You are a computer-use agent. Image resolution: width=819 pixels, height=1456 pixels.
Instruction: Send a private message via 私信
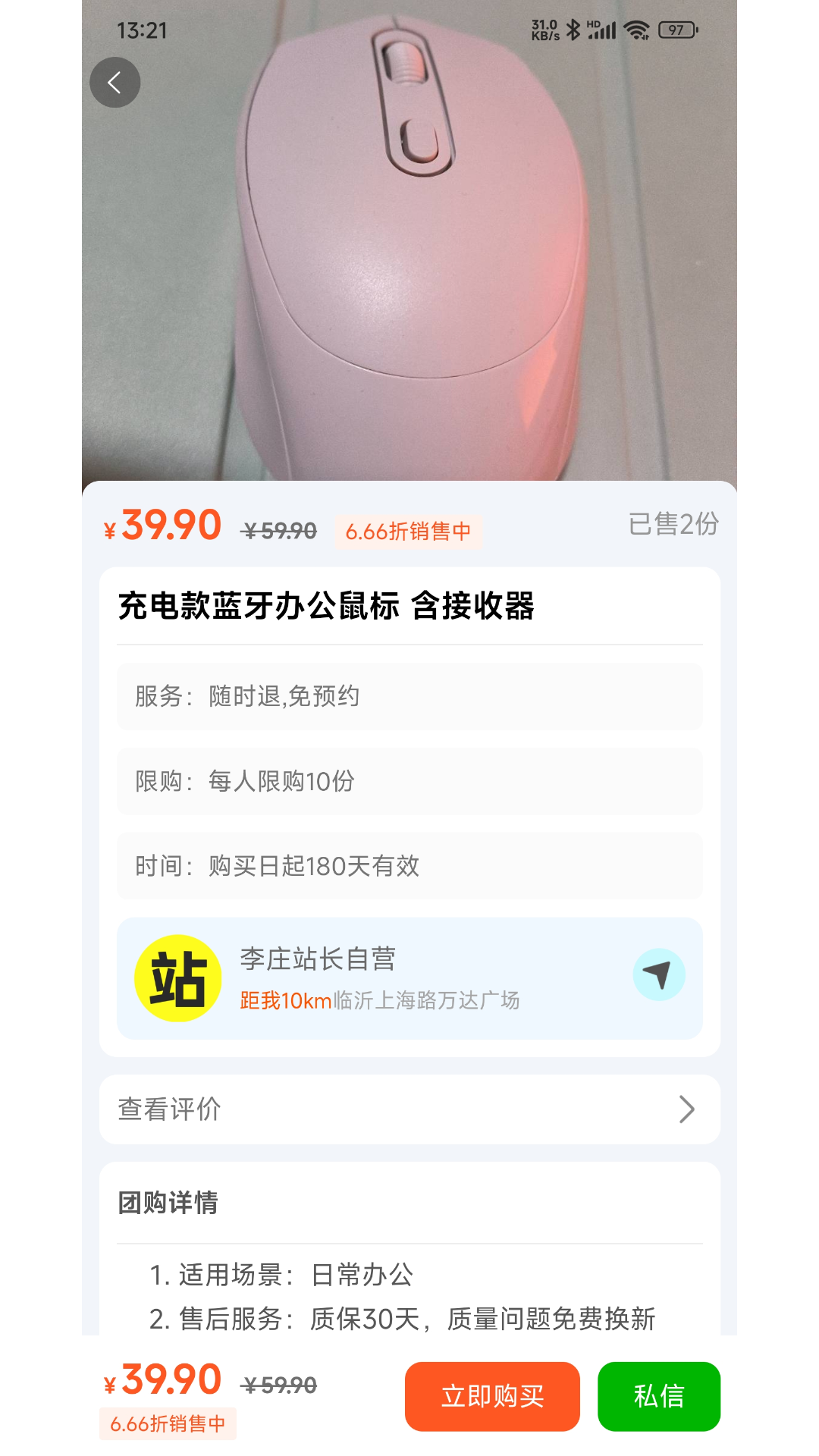659,1396
